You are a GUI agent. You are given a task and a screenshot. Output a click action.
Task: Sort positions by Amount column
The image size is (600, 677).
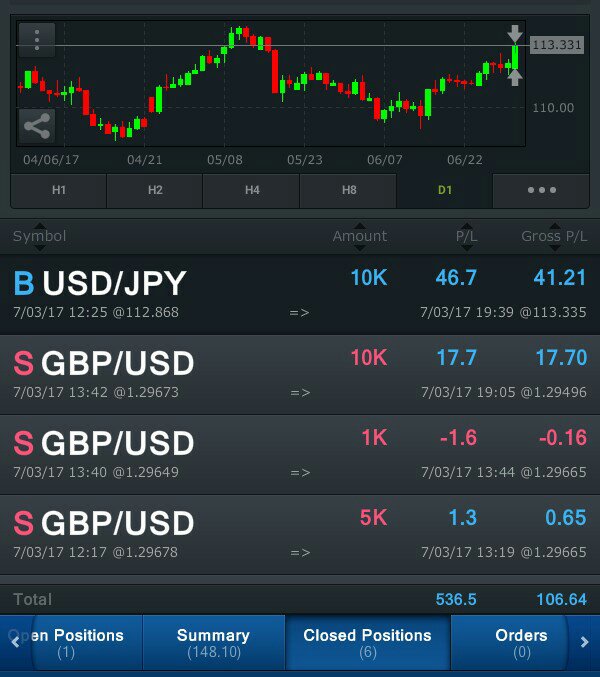(x=359, y=236)
